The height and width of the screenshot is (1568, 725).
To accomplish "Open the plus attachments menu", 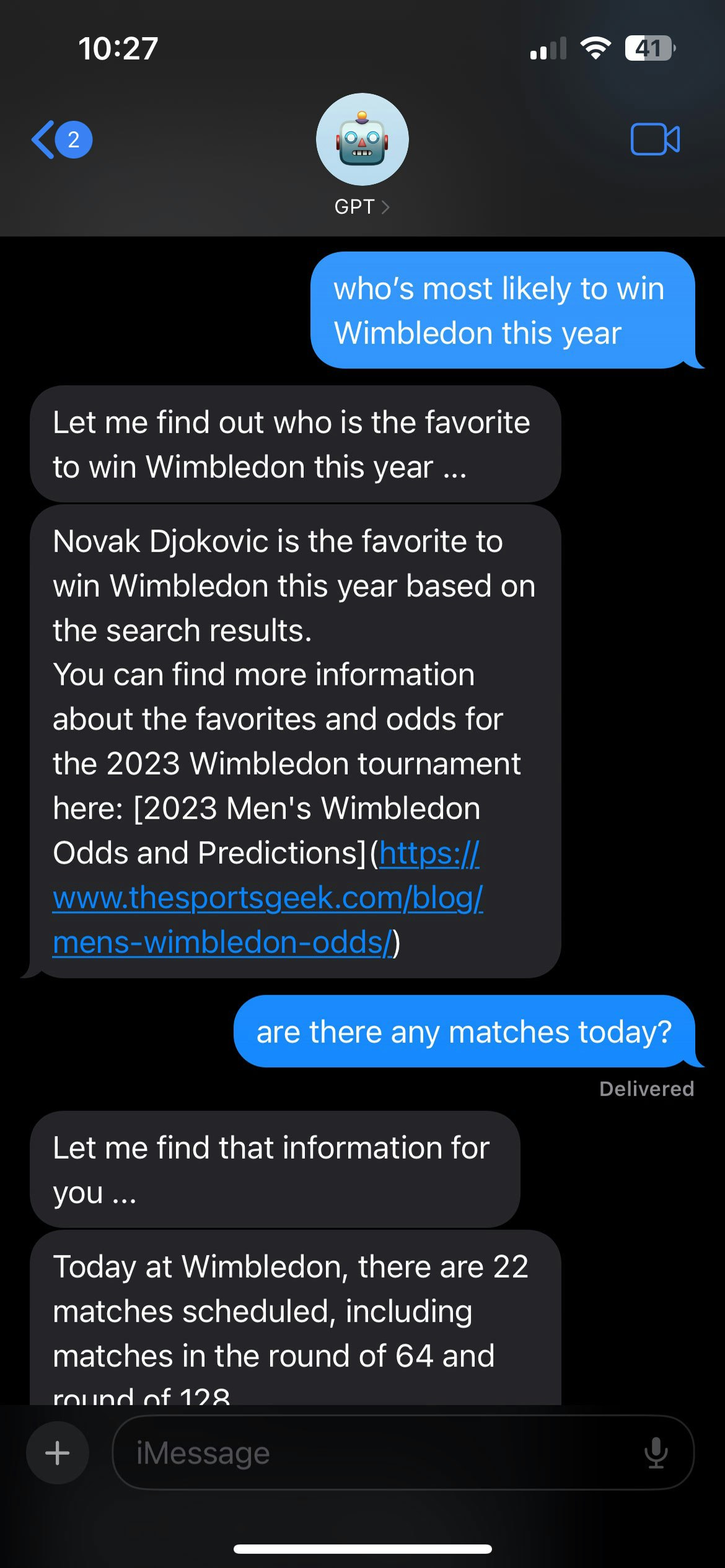I will [58, 1453].
